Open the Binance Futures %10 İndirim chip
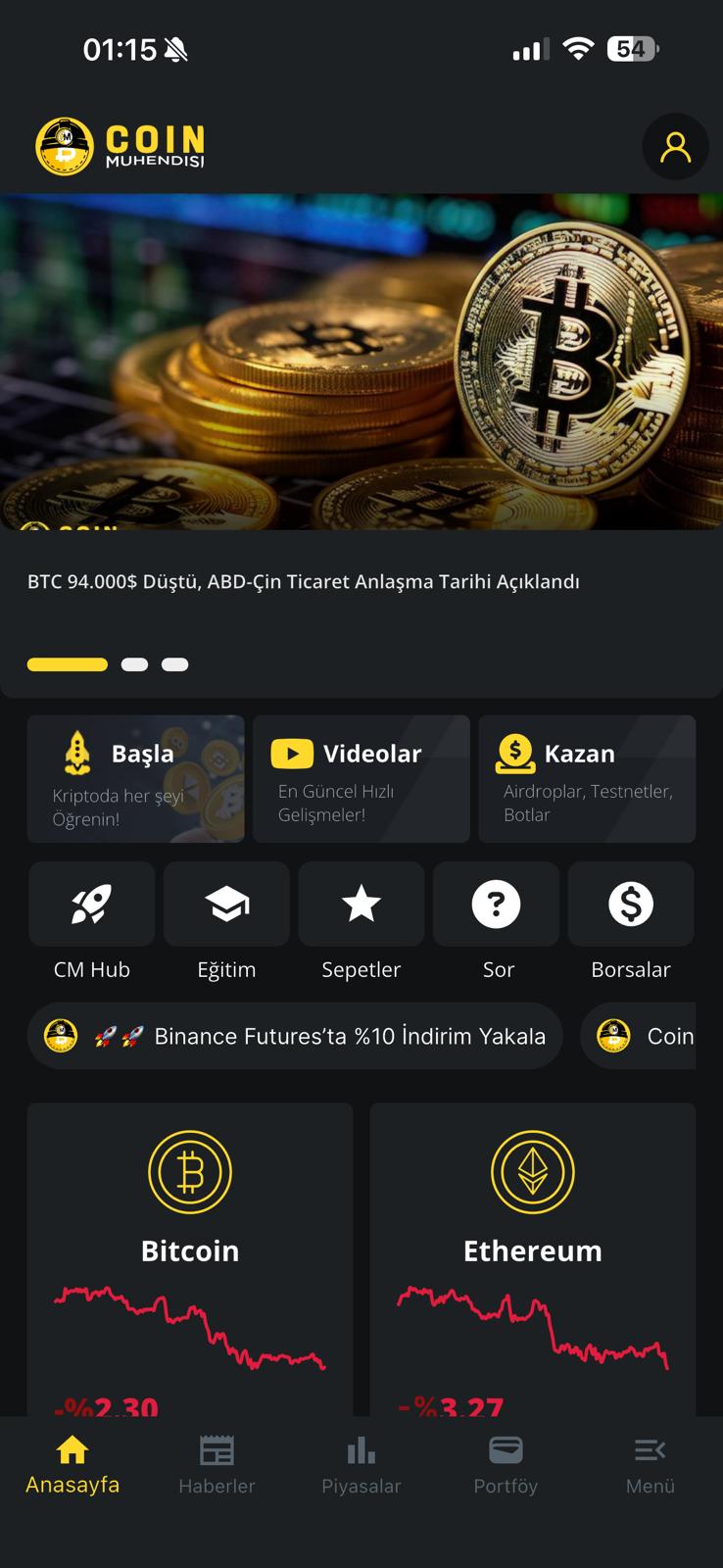Screen dimensions: 723x1568 (295, 1036)
